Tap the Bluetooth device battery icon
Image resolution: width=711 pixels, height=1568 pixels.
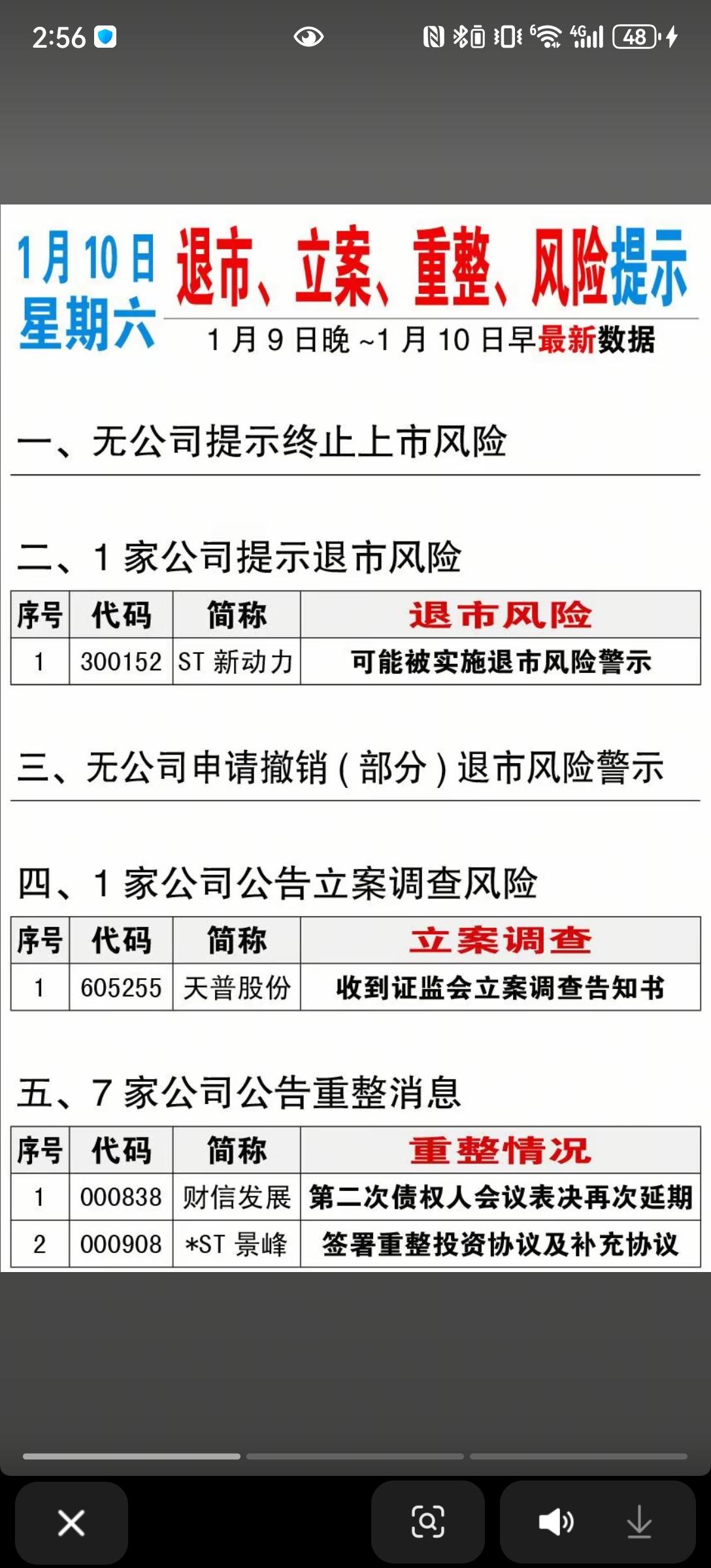(x=469, y=37)
